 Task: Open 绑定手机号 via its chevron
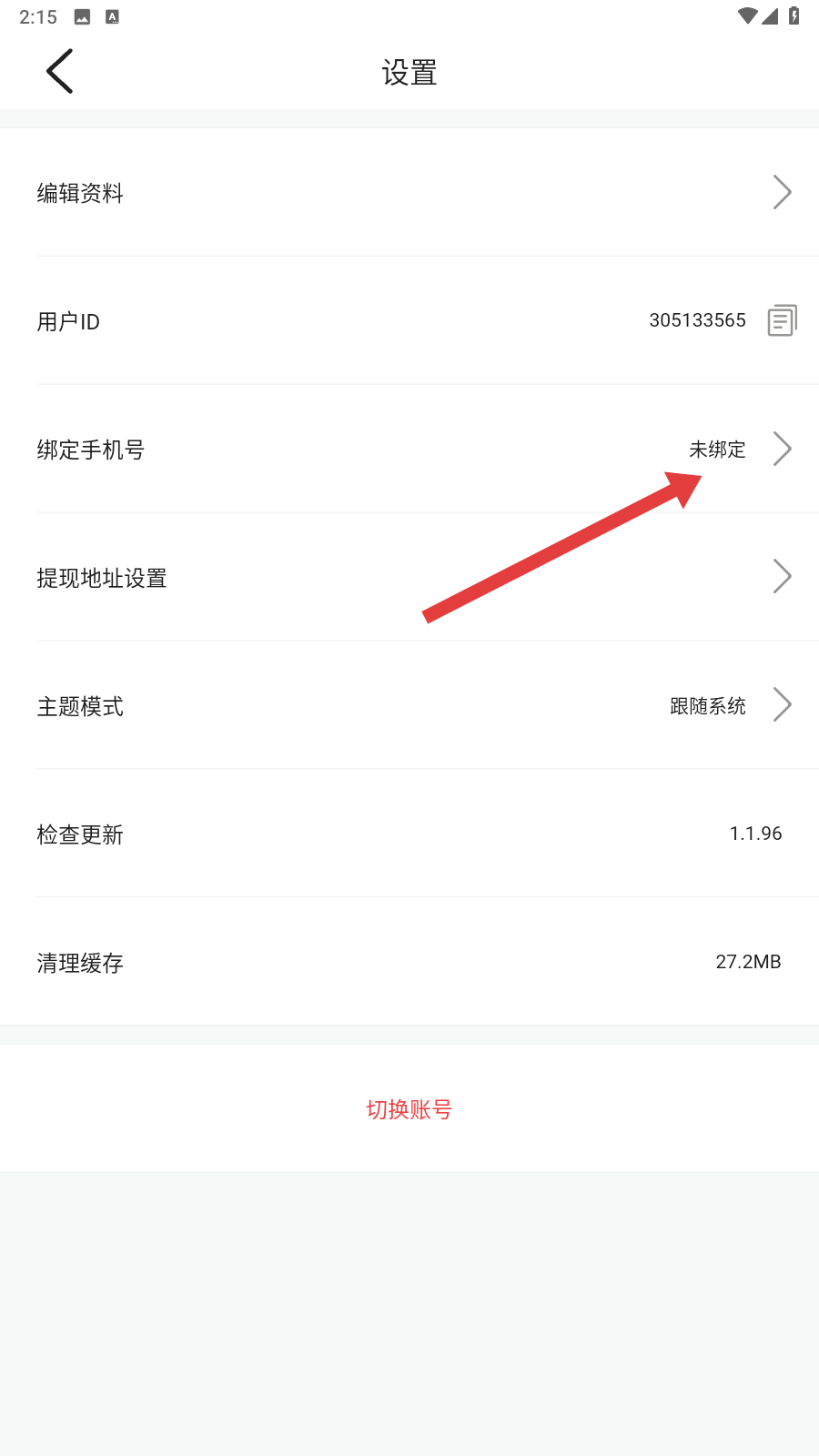point(782,449)
